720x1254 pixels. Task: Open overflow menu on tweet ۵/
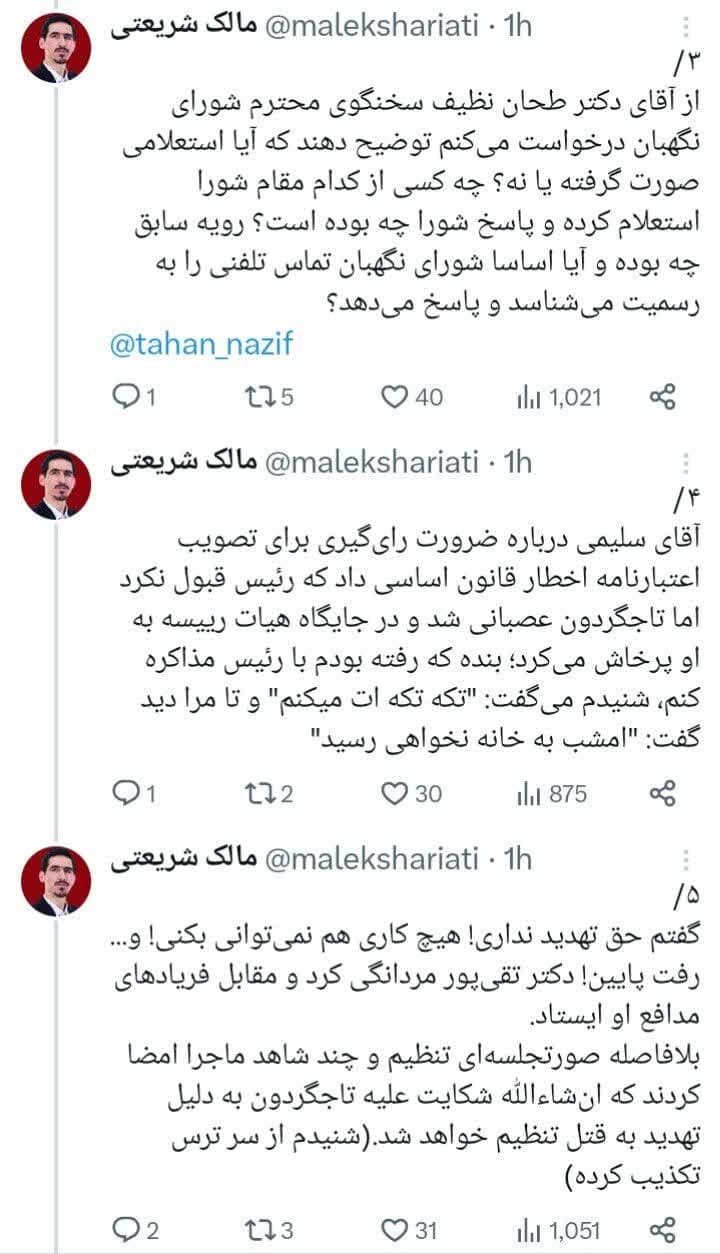[x=686, y=859]
